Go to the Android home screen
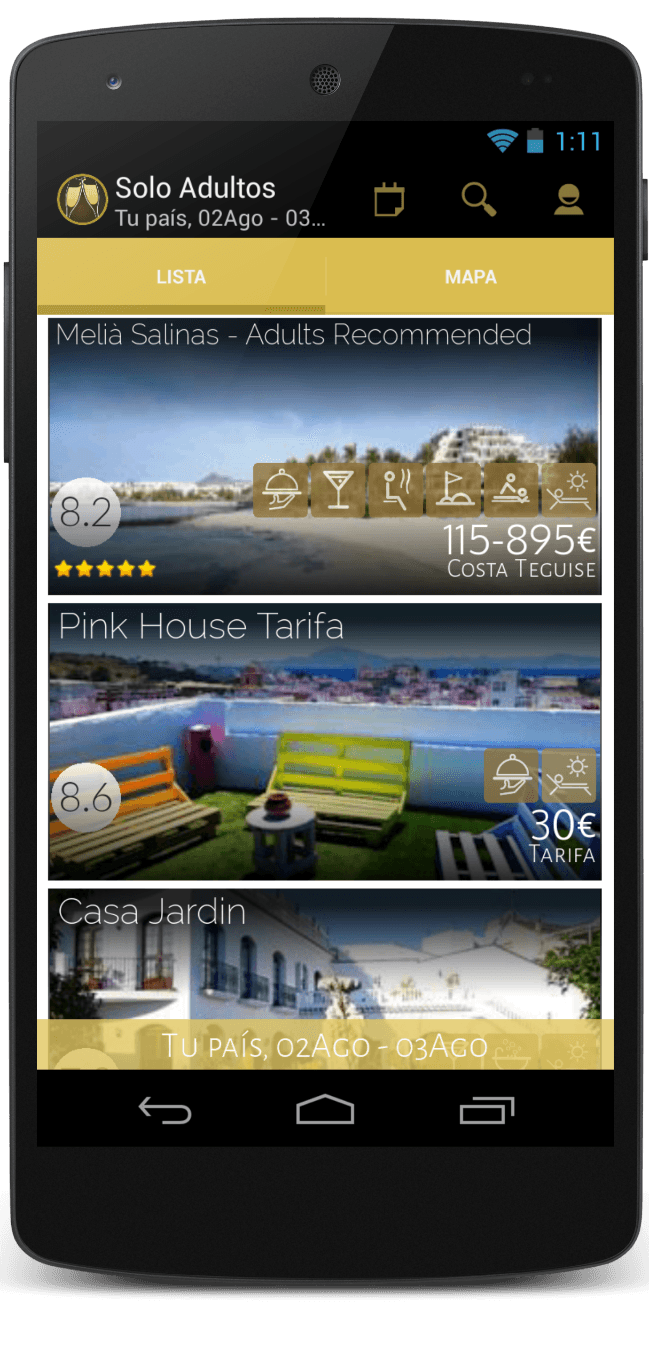This screenshot has width=649, height=1364. 325,1110
